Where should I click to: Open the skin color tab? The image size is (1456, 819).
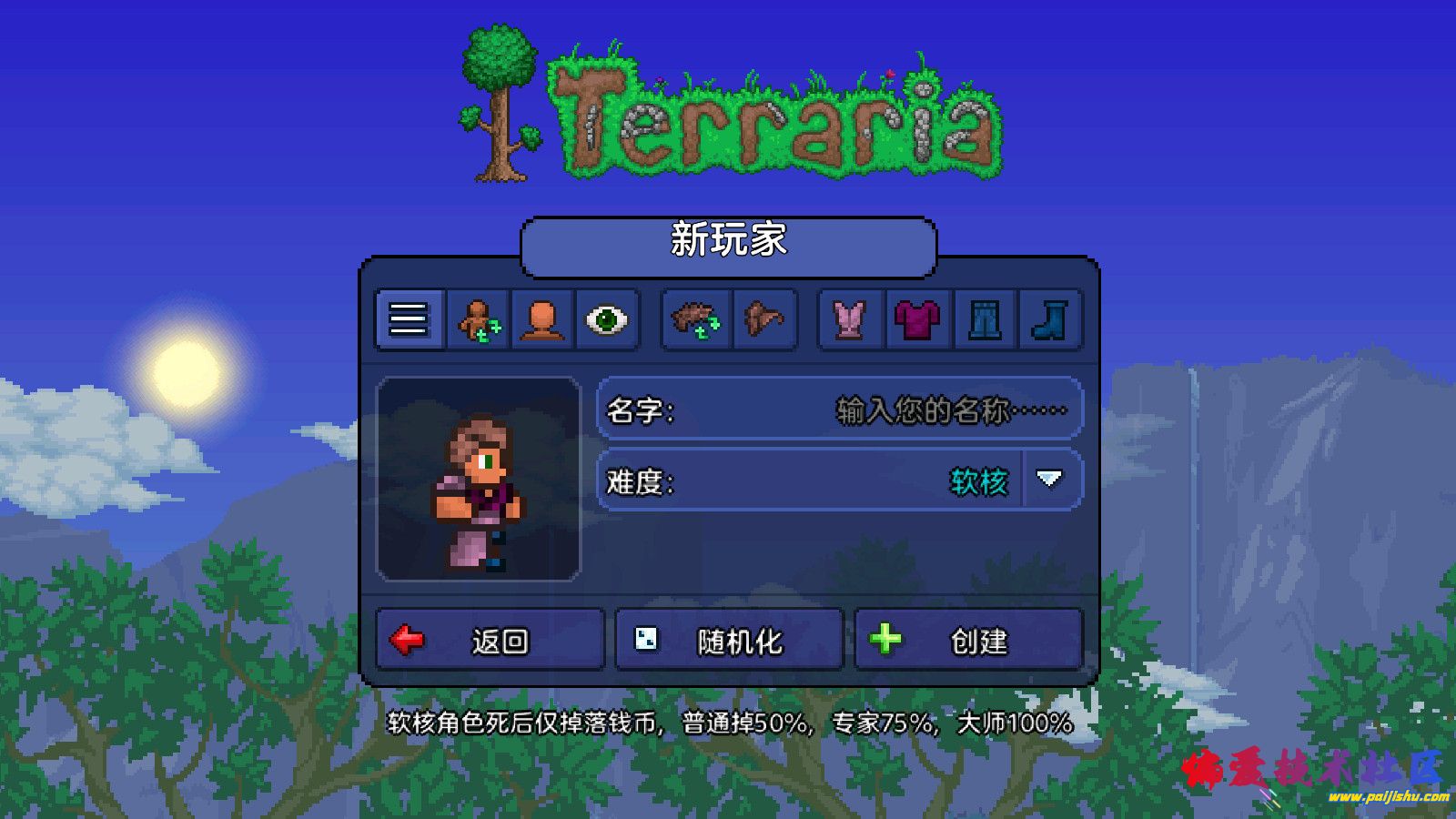pyautogui.click(x=542, y=319)
